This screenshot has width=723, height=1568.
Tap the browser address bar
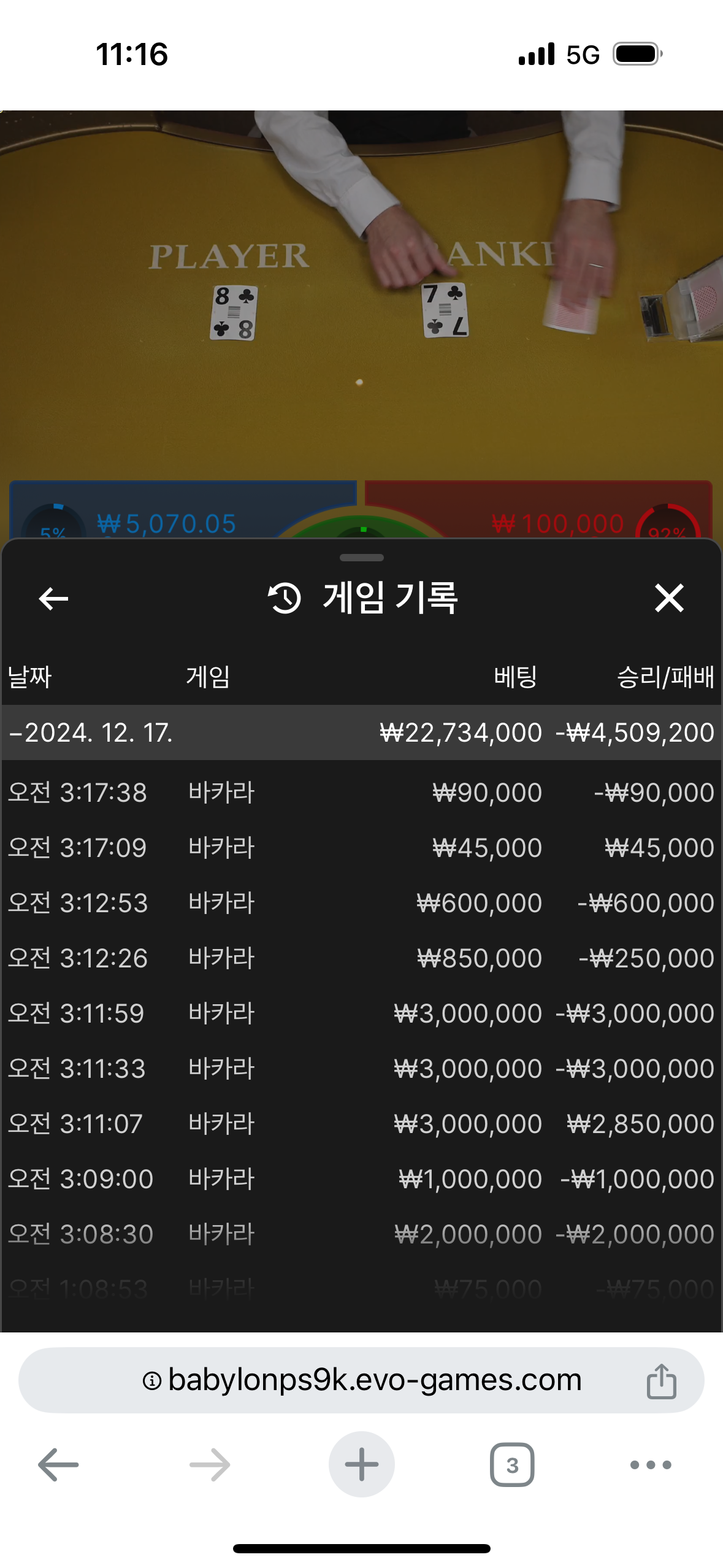[362, 1380]
